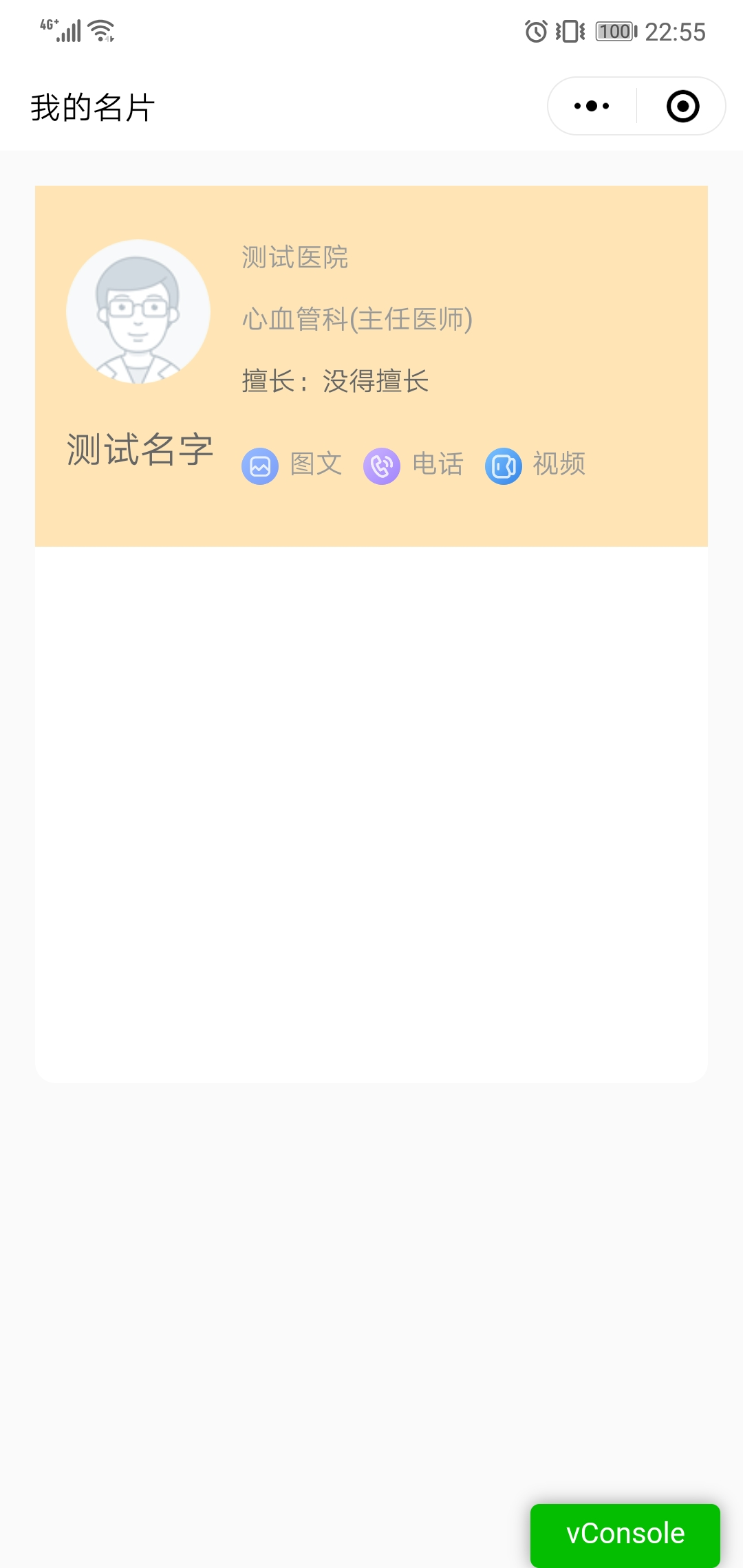
Task: Select the 视频 video consultation option
Action: [x=535, y=465]
